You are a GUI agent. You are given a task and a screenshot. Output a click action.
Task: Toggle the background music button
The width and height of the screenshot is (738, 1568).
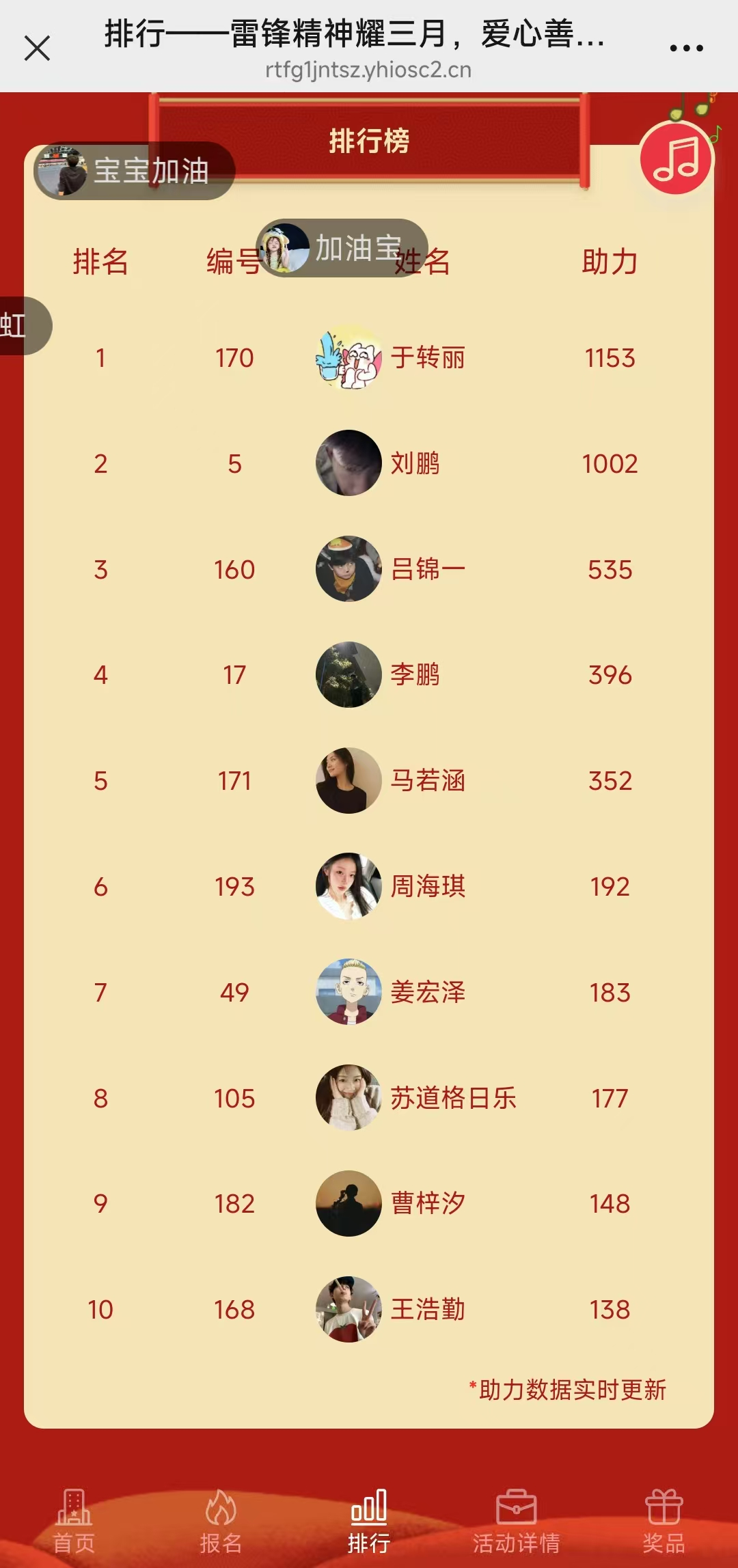click(x=676, y=159)
